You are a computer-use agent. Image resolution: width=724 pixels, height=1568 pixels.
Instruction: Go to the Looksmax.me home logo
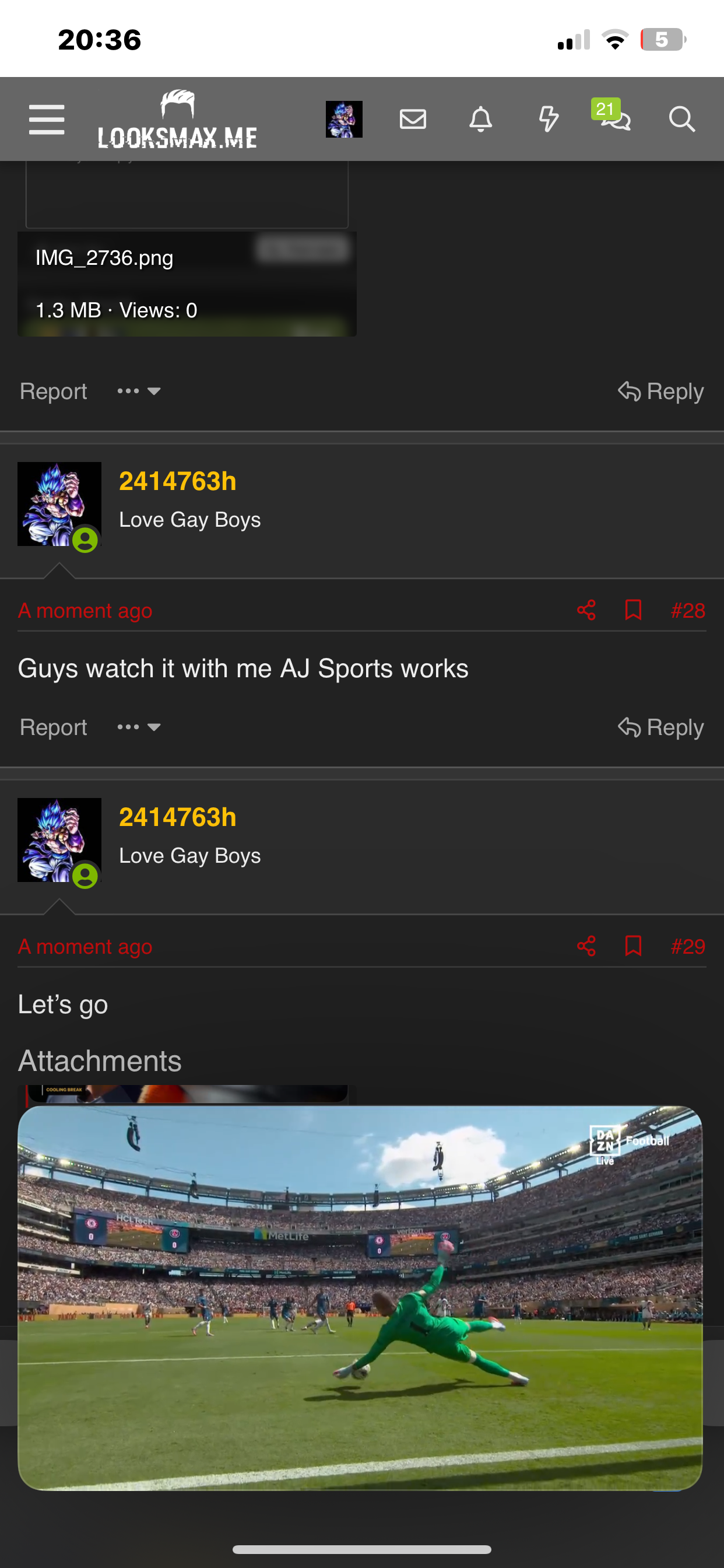coord(177,118)
